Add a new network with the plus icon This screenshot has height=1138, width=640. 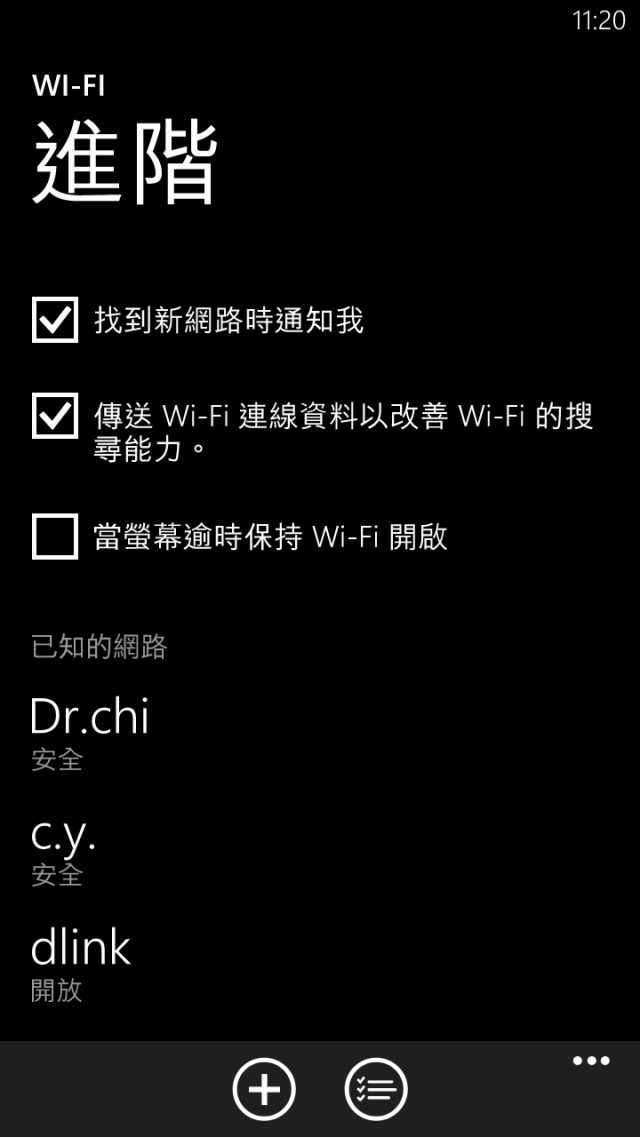pyautogui.click(x=264, y=1088)
